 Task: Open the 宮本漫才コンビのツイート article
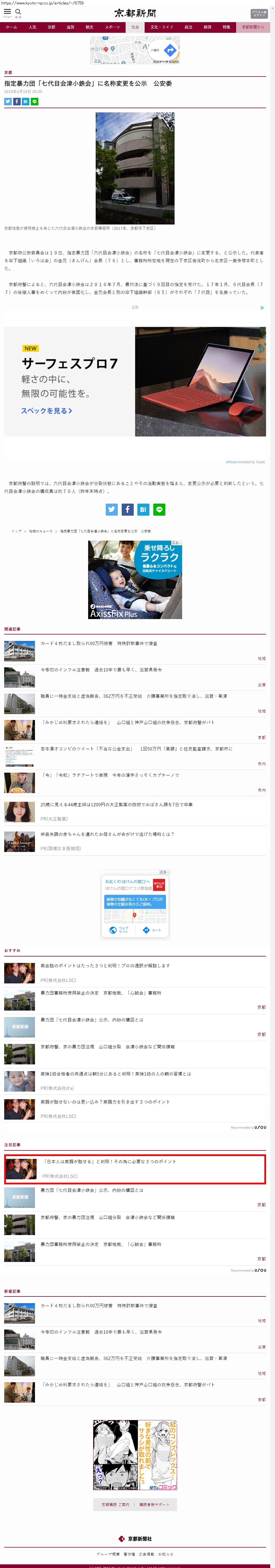[136, 749]
